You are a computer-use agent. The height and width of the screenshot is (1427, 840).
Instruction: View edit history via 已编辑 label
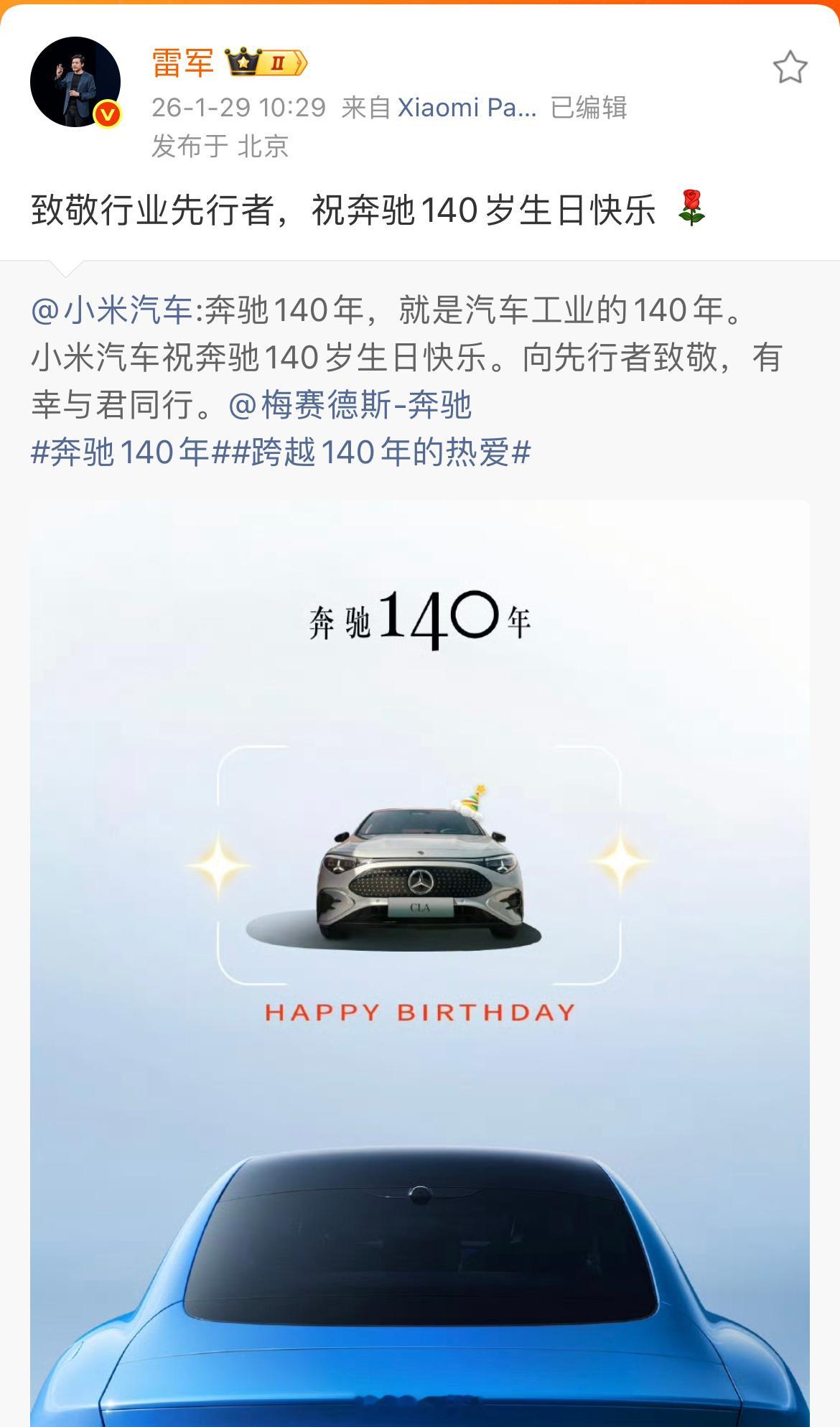[590, 105]
